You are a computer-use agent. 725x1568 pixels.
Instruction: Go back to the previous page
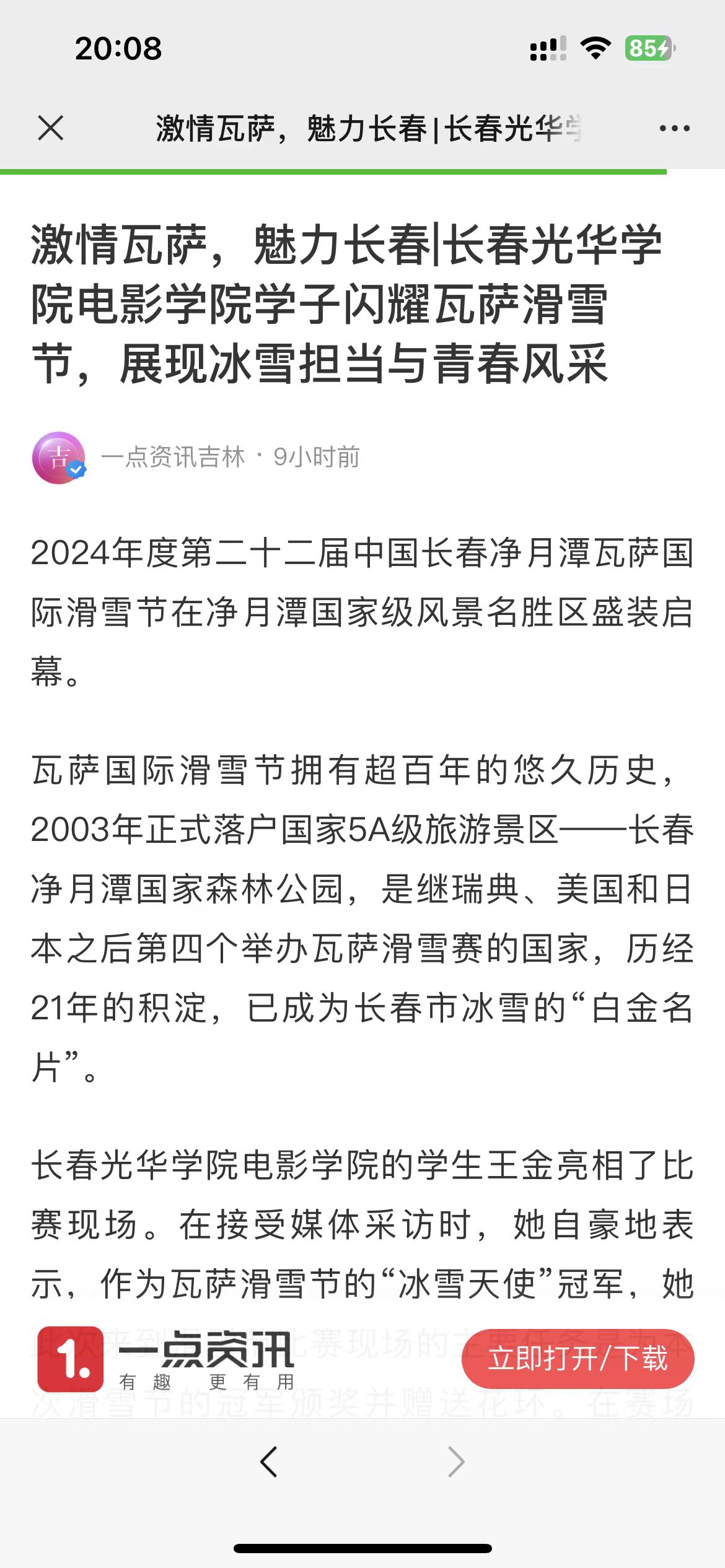268,1463
